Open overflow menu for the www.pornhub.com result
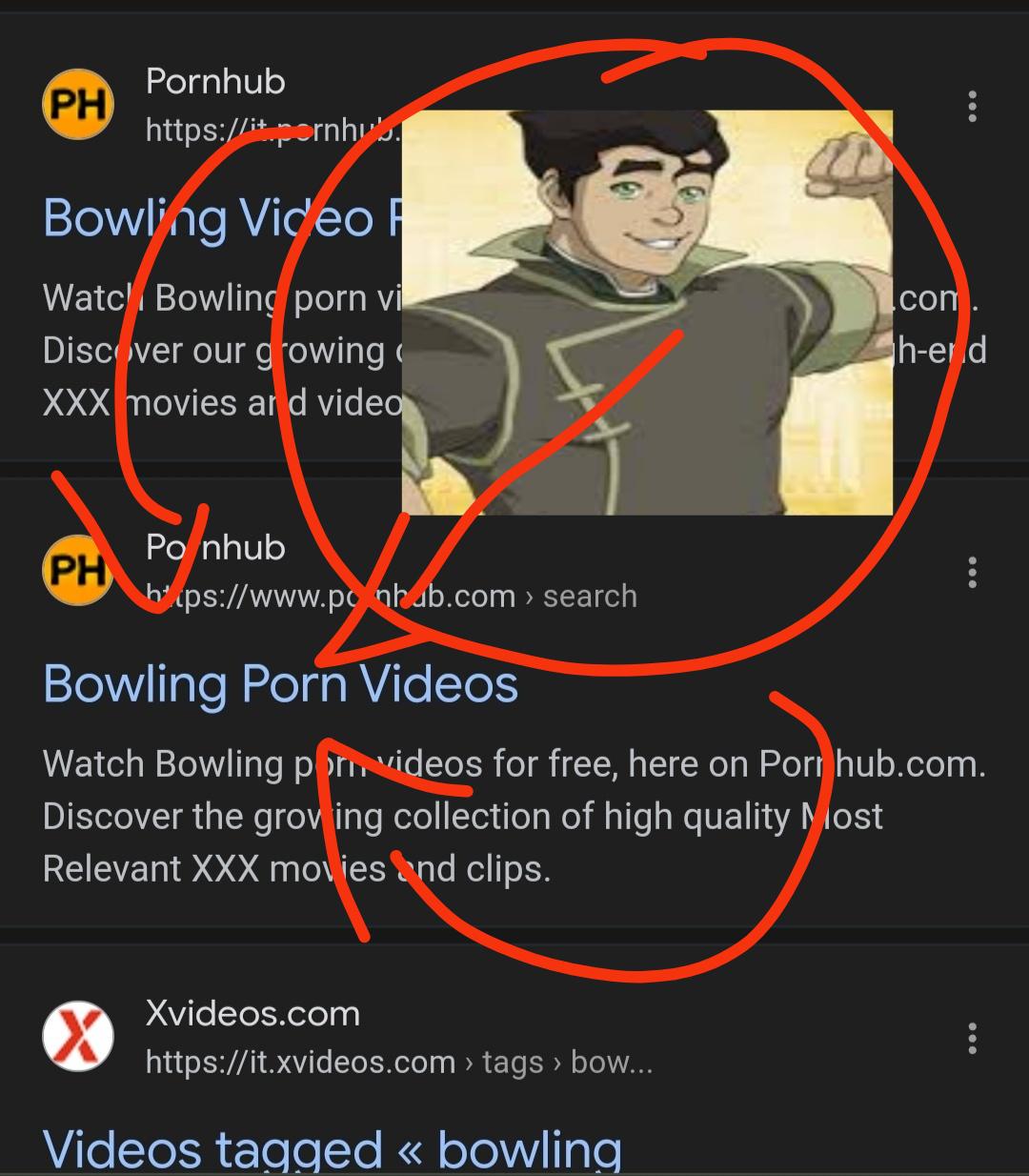The image size is (1029, 1176). click(972, 572)
